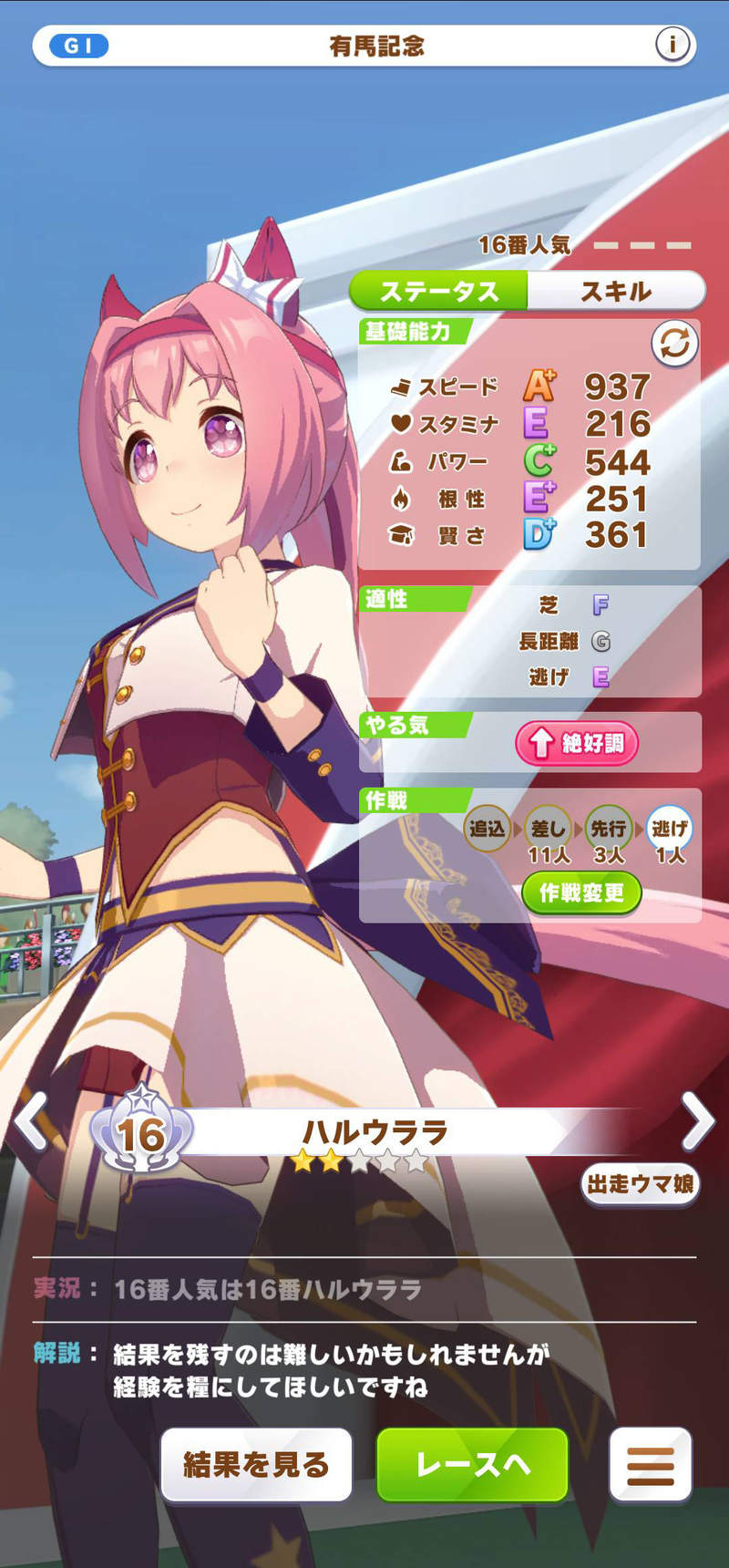Screen dimensions: 729x1568
Task: Show the previous racer with left arrow
Action: point(31,1120)
